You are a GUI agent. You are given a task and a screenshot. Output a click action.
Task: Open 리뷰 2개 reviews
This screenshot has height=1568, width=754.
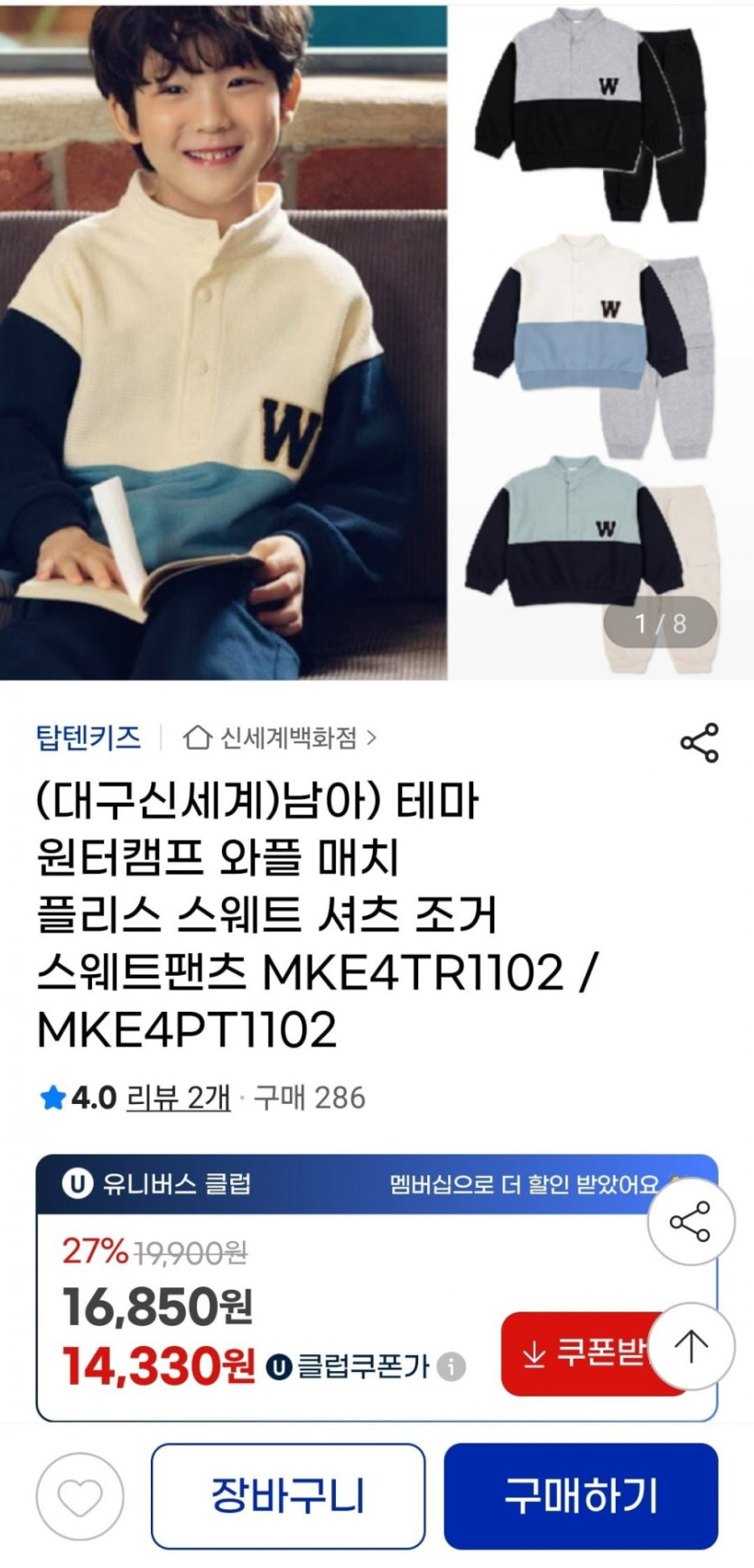click(179, 1098)
